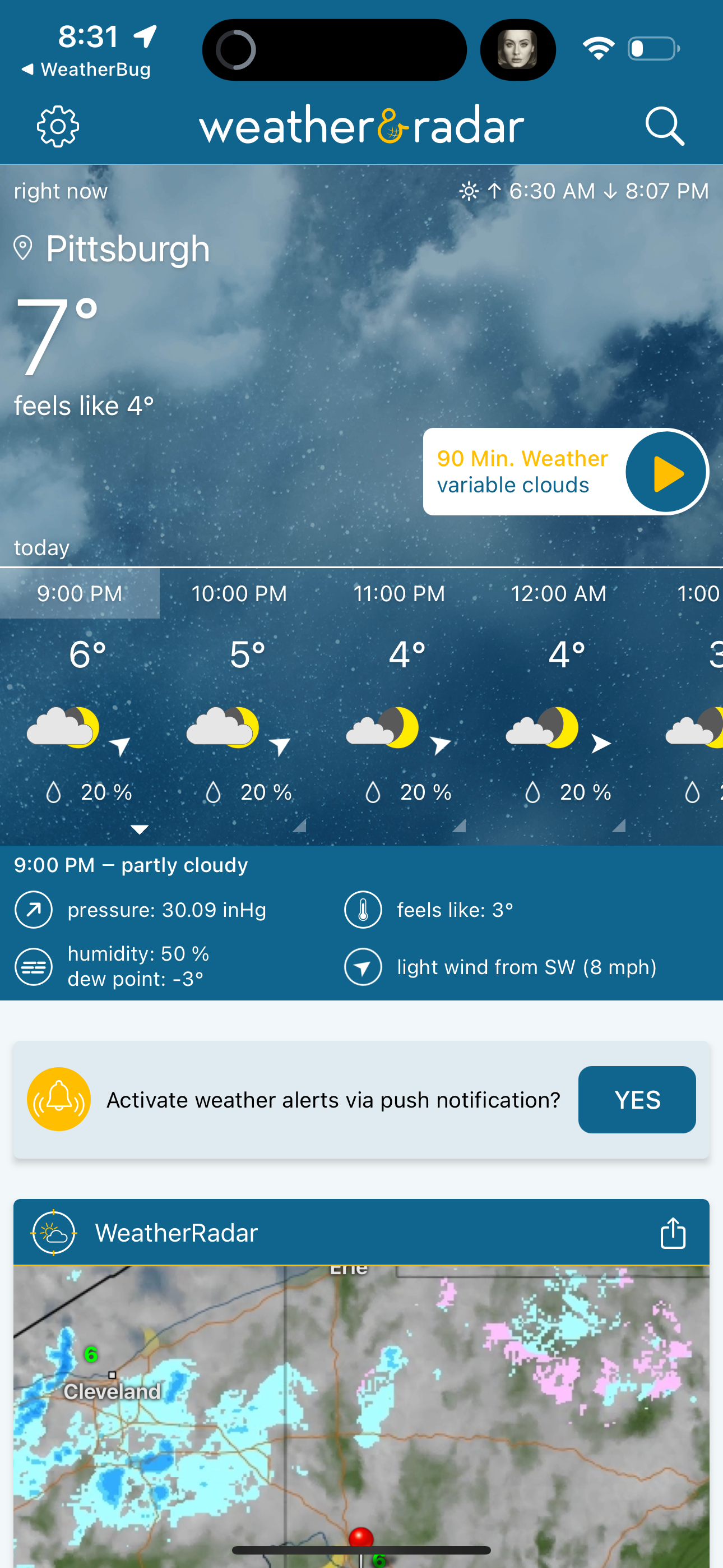Tap the pressure arrow icon
The width and height of the screenshot is (723, 1568).
(x=34, y=910)
